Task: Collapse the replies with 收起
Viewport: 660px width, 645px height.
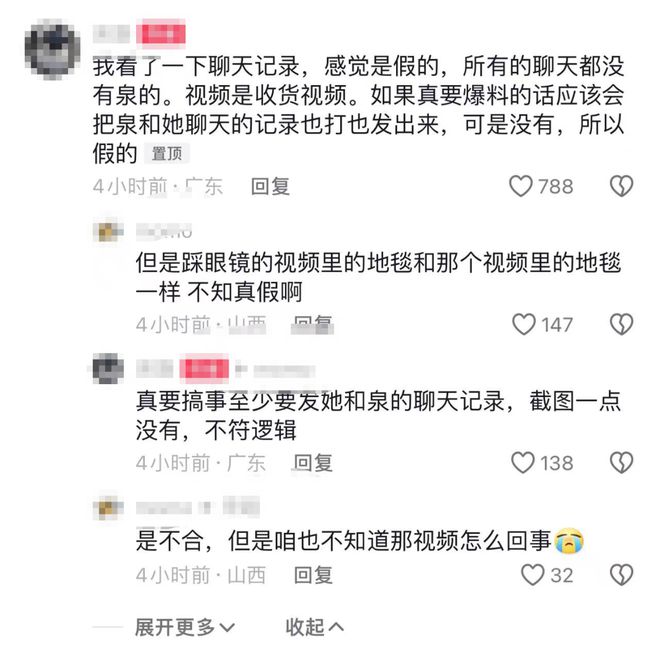Action: pyautogui.click(x=314, y=627)
